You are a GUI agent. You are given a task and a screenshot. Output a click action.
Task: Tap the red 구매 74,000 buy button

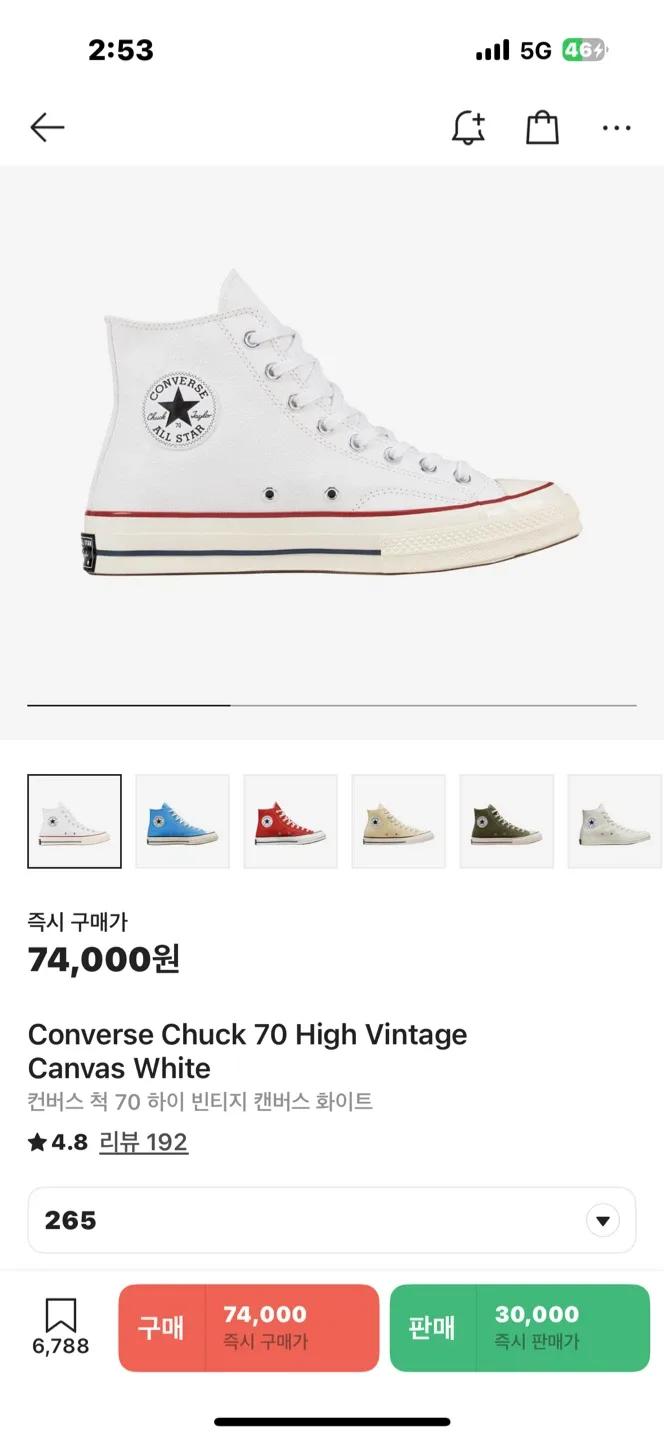pyautogui.click(x=249, y=1327)
